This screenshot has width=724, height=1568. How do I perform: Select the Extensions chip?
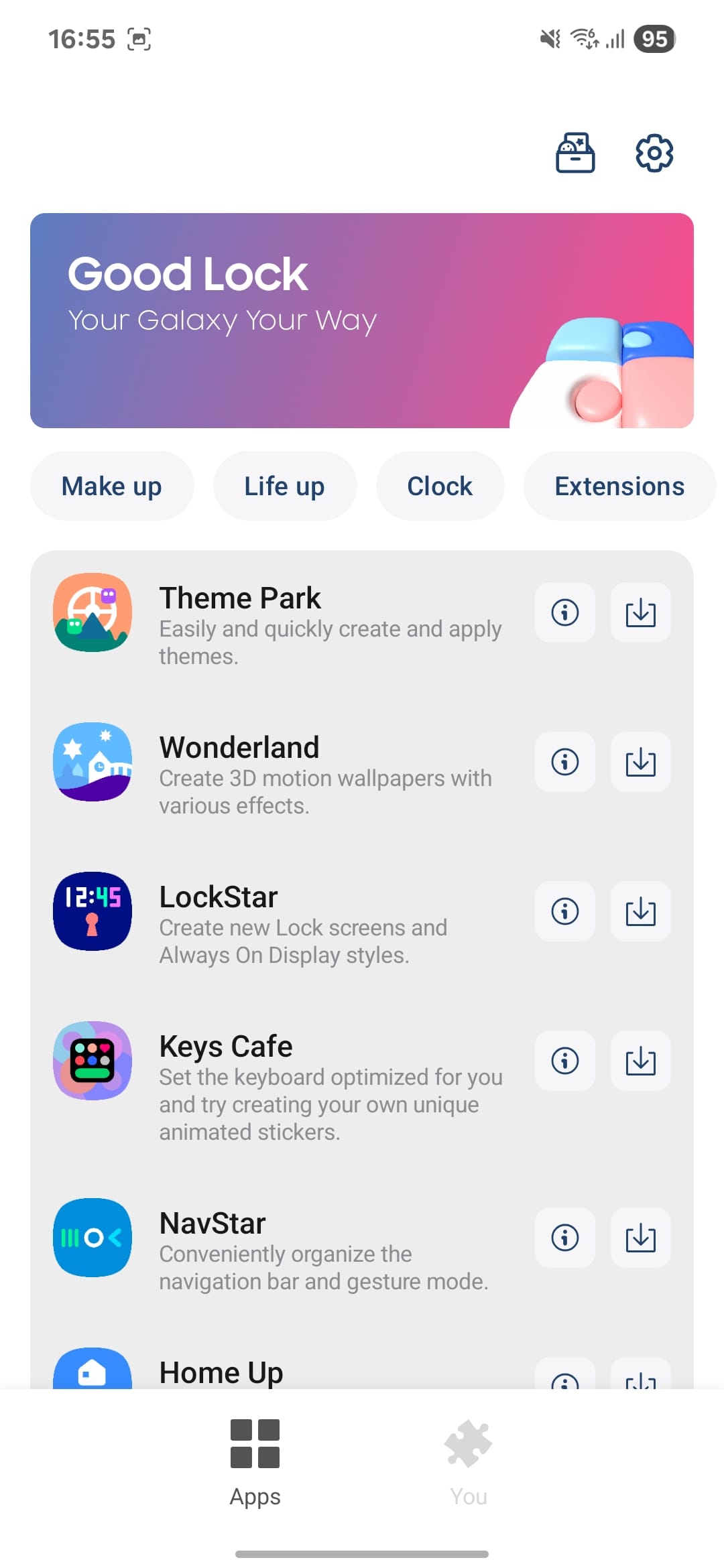(x=619, y=486)
